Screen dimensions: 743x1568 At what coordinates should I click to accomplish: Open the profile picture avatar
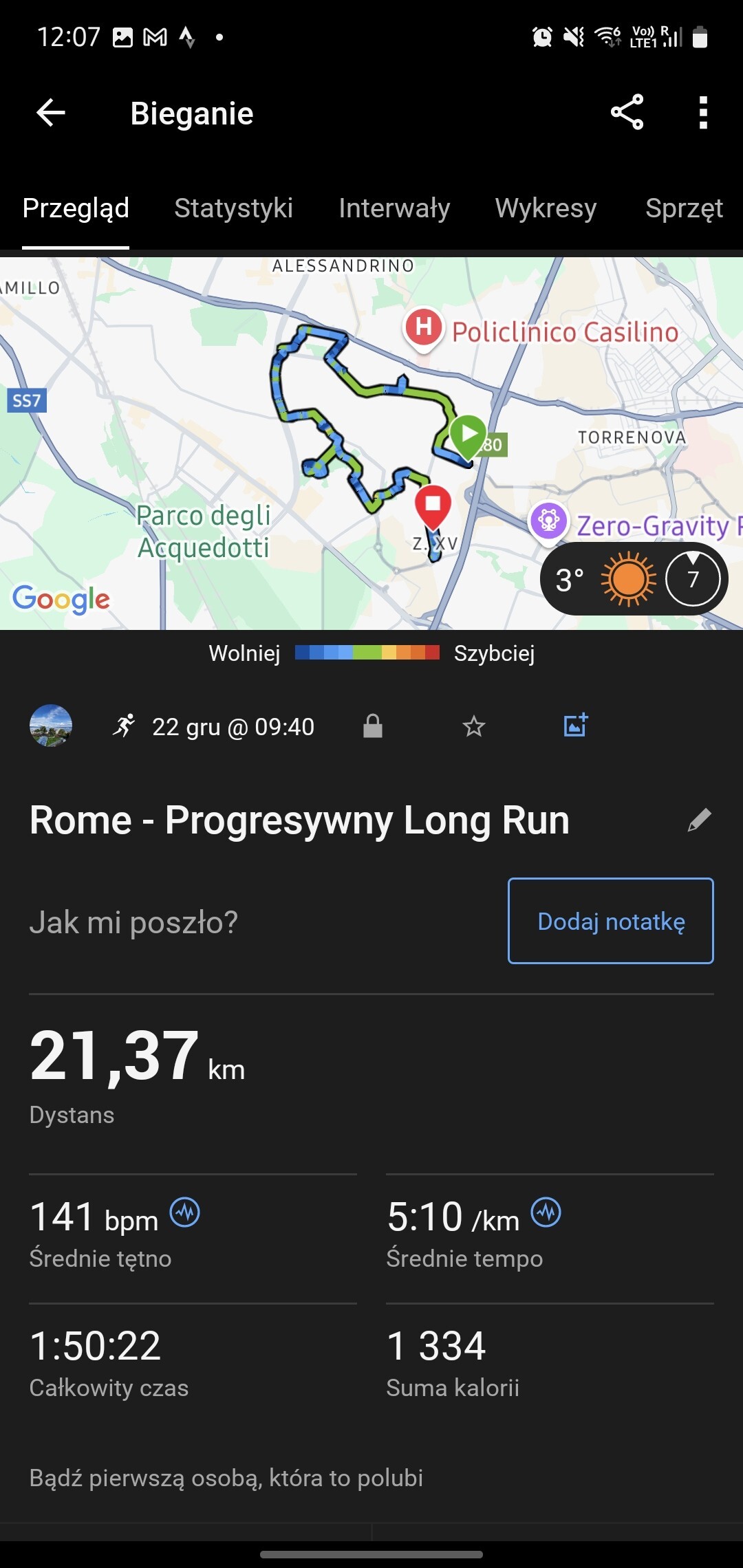(x=51, y=726)
